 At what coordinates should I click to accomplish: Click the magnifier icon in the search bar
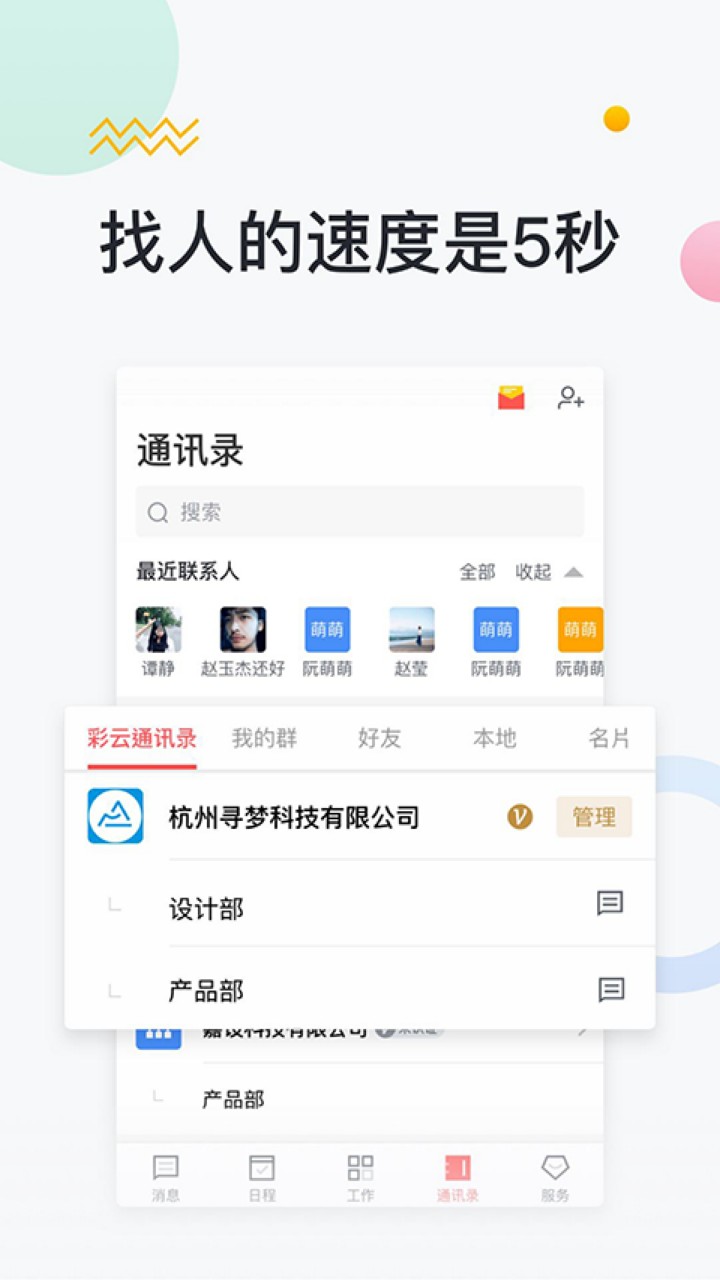[156, 512]
